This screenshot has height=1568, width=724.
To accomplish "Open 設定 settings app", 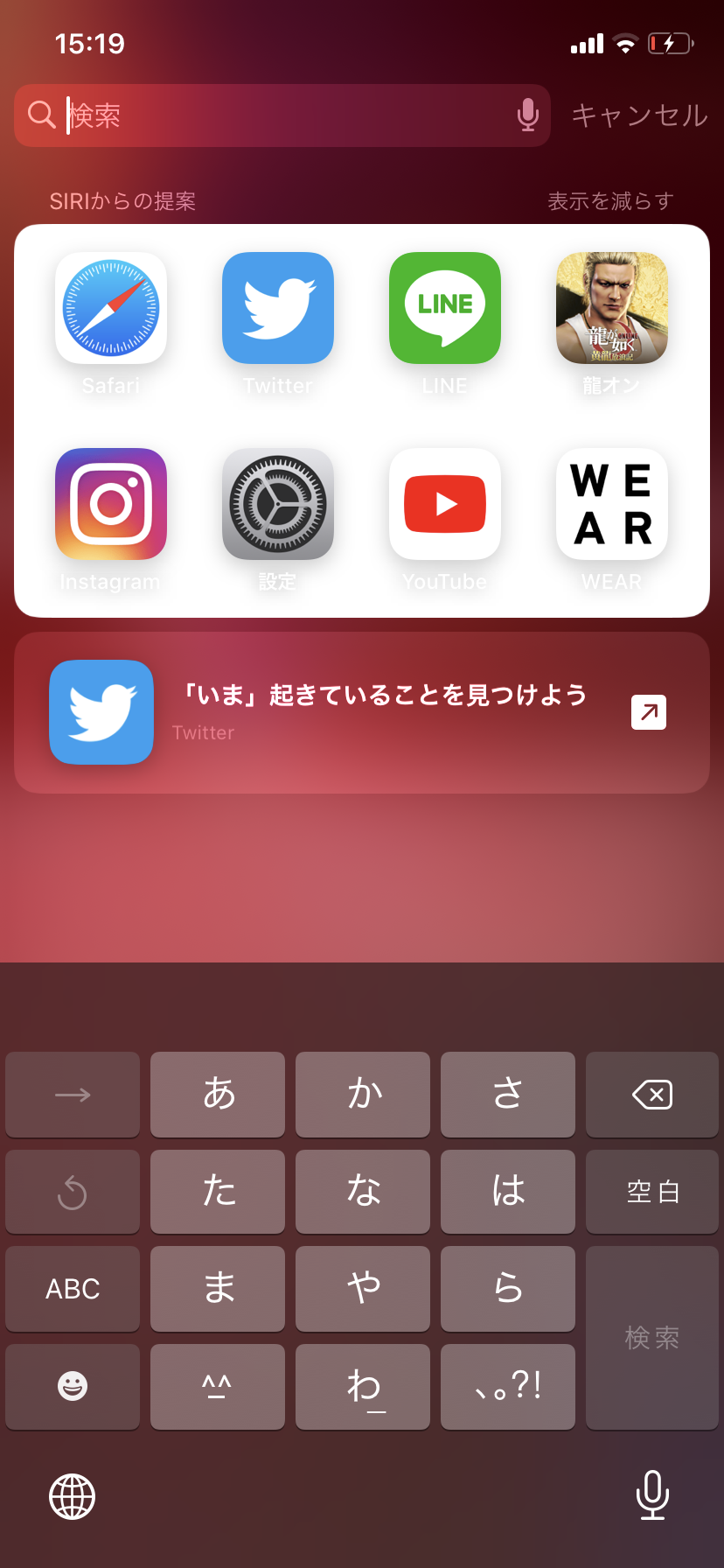I will (x=278, y=505).
